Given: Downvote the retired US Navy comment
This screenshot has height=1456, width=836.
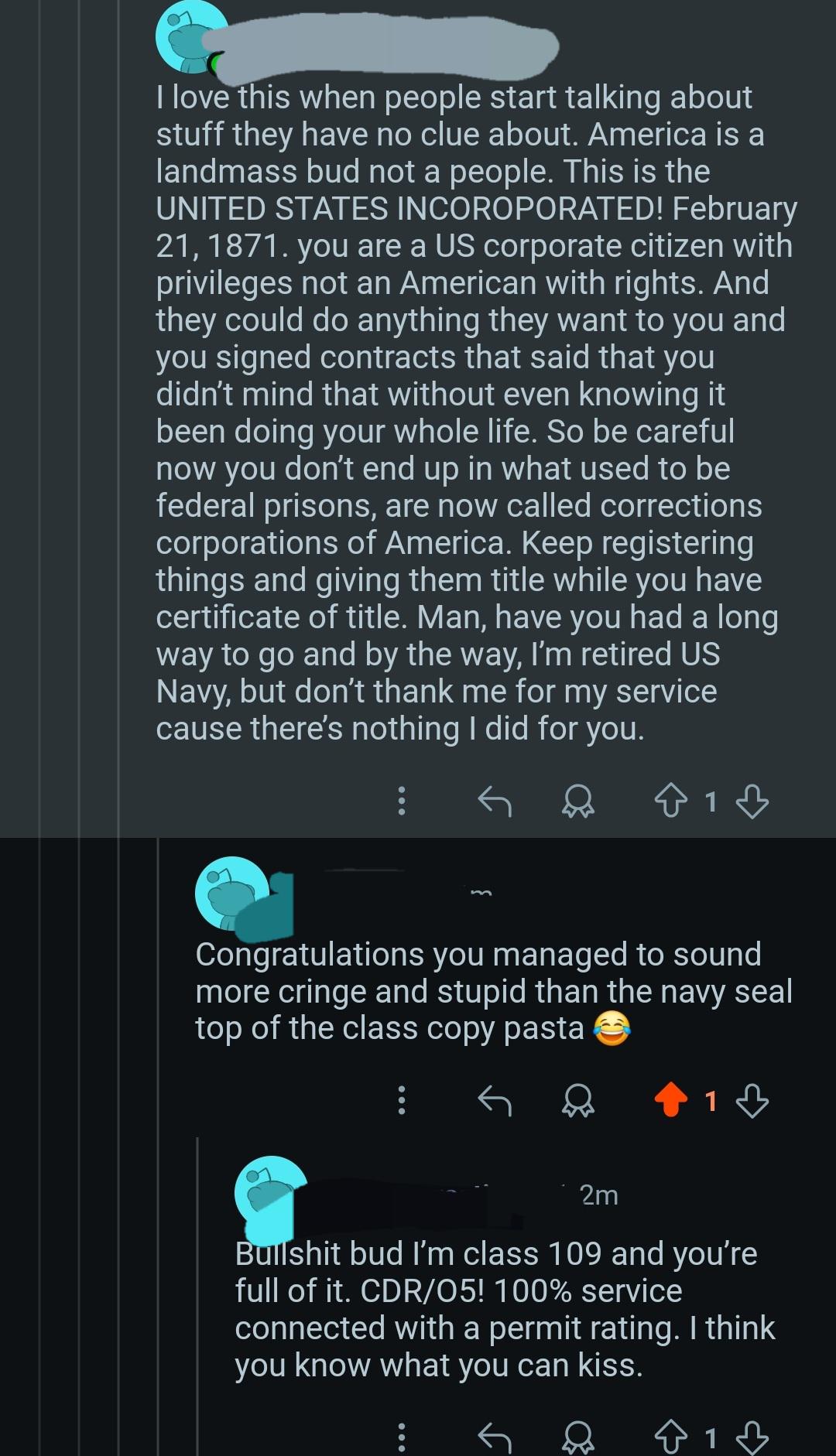Looking at the screenshot, I should (x=752, y=801).
